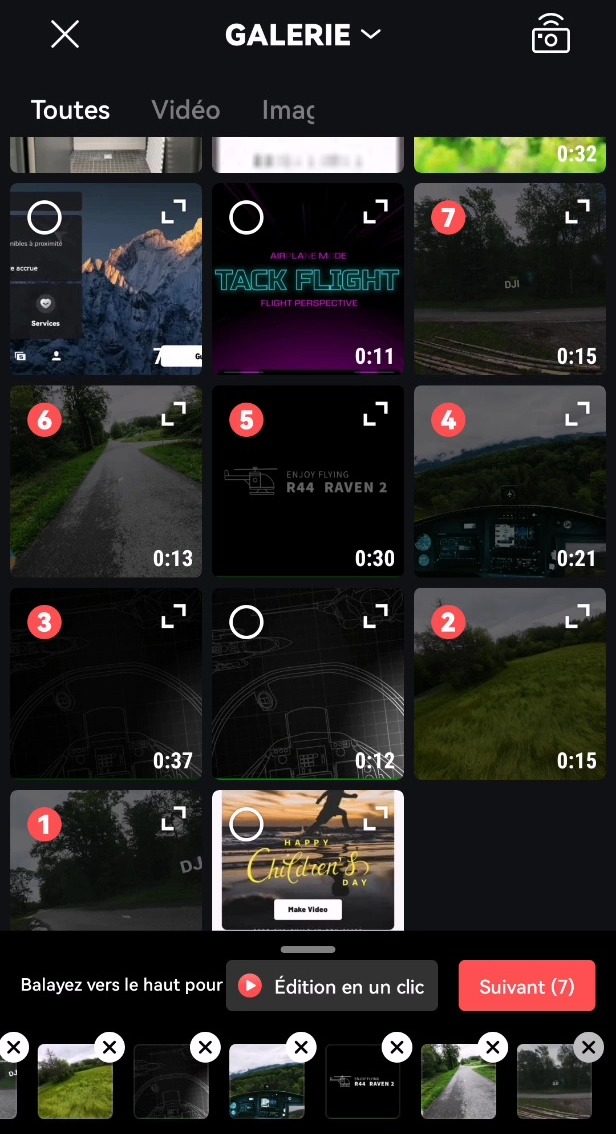
Task: Deselect the wet road video numbered 6
Action: tap(44, 419)
